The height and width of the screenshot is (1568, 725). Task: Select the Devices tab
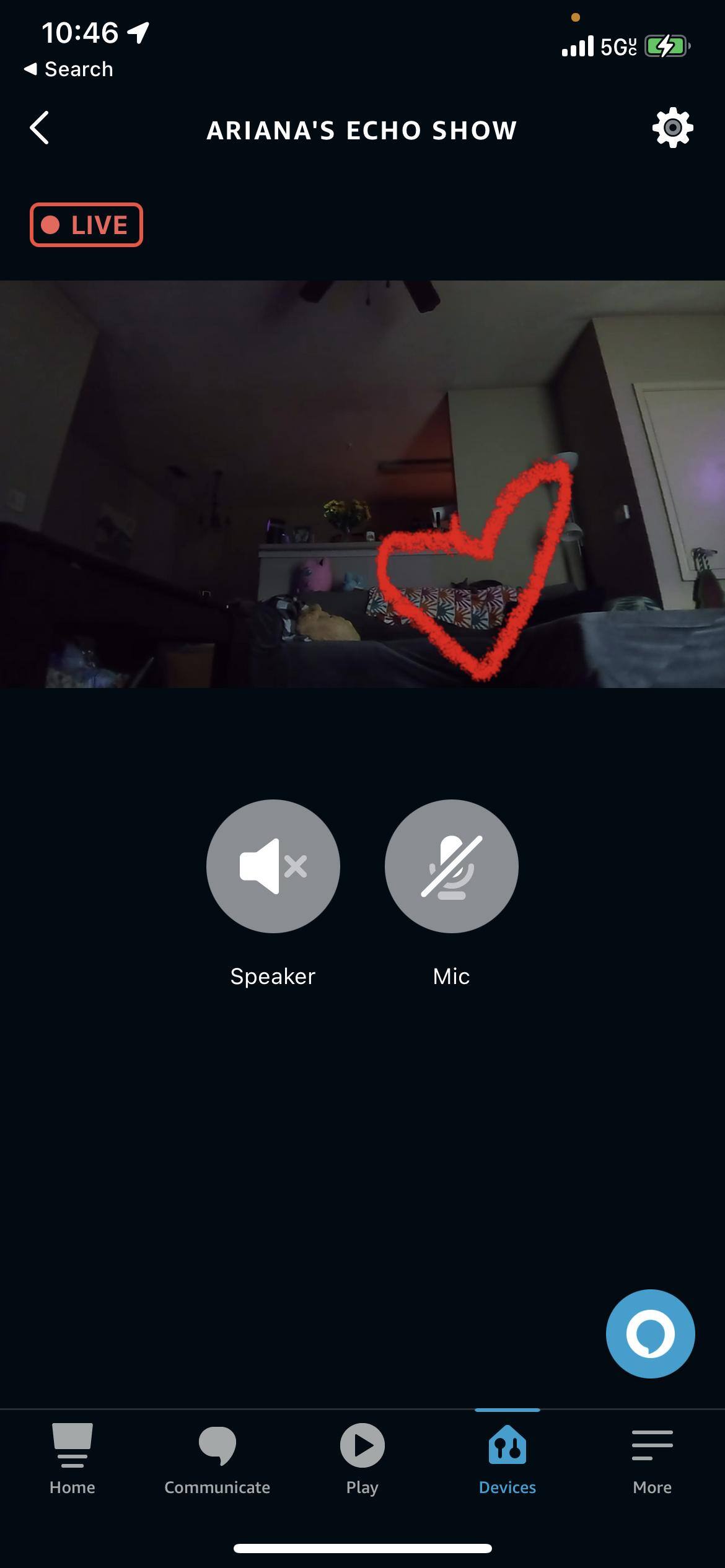pos(507,1457)
